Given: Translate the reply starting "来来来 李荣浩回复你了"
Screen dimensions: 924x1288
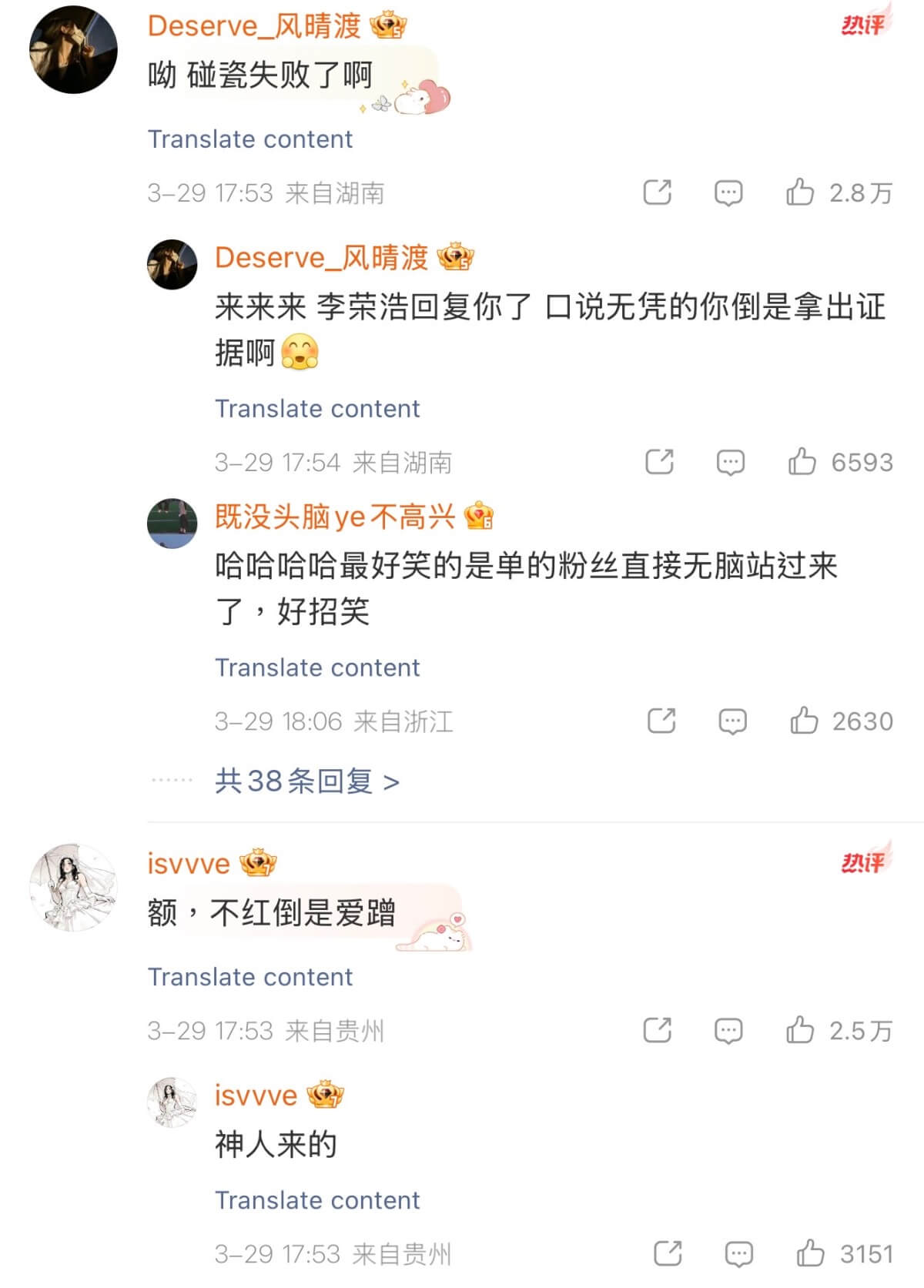Looking at the screenshot, I should click(x=317, y=409).
